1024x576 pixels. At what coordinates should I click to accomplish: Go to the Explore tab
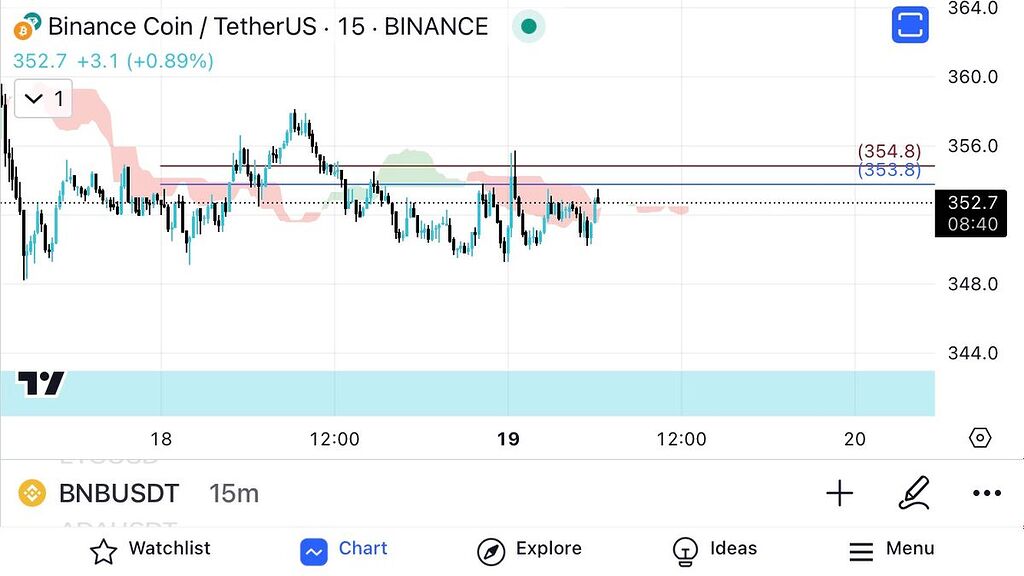[530, 549]
